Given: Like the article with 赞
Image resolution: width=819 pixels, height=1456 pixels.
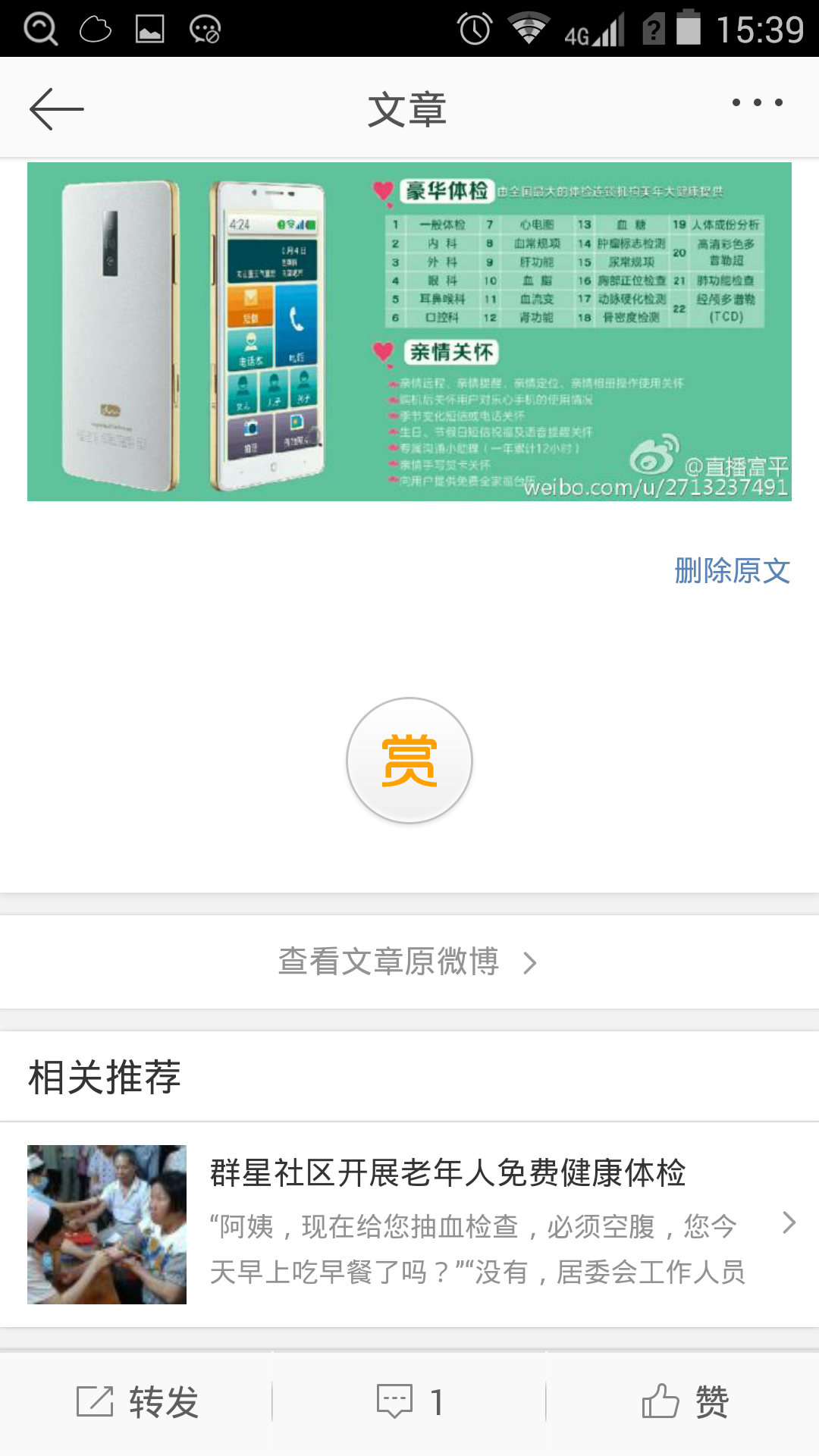Looking at the screenshot, I should [x=684, y=1401].
